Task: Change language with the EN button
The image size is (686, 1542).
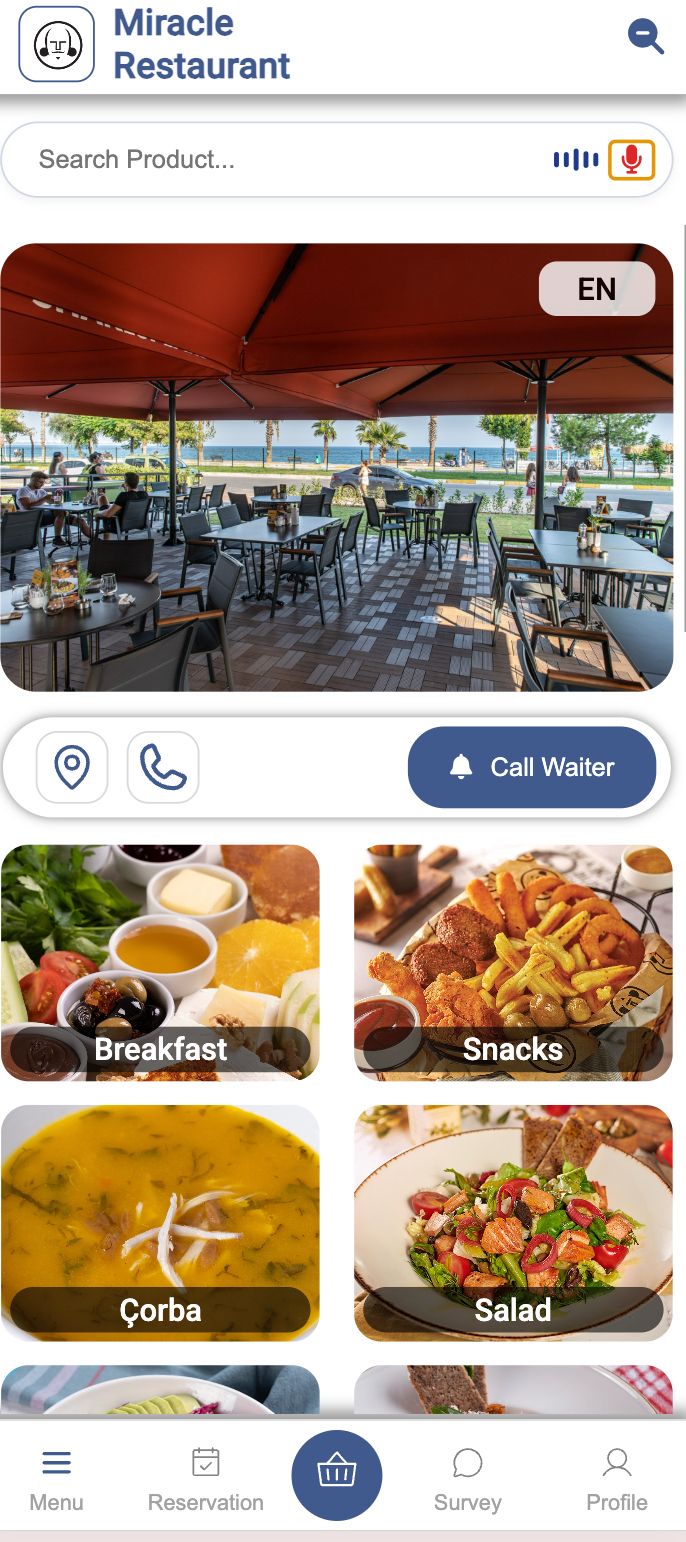Action: coord(596,289)
